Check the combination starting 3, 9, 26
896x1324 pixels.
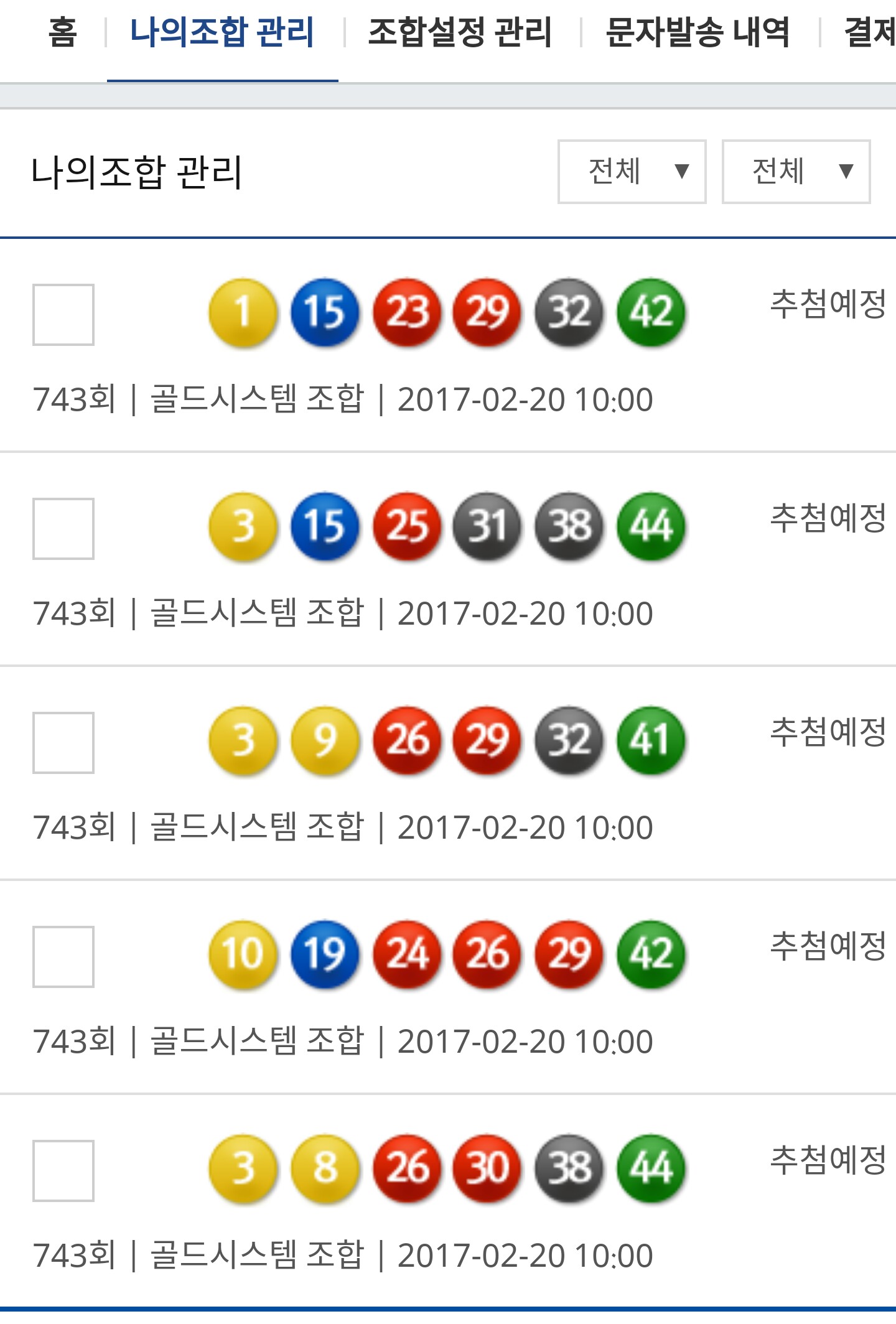[63, 743]
